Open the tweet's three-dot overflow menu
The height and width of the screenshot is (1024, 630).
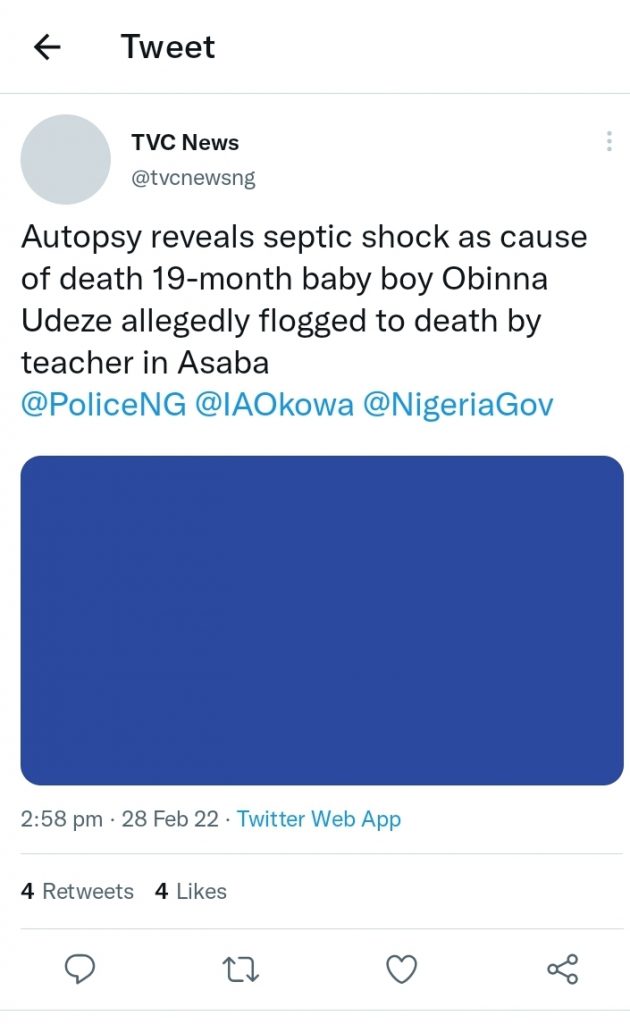pyautogui.click(x=608, y=142)
